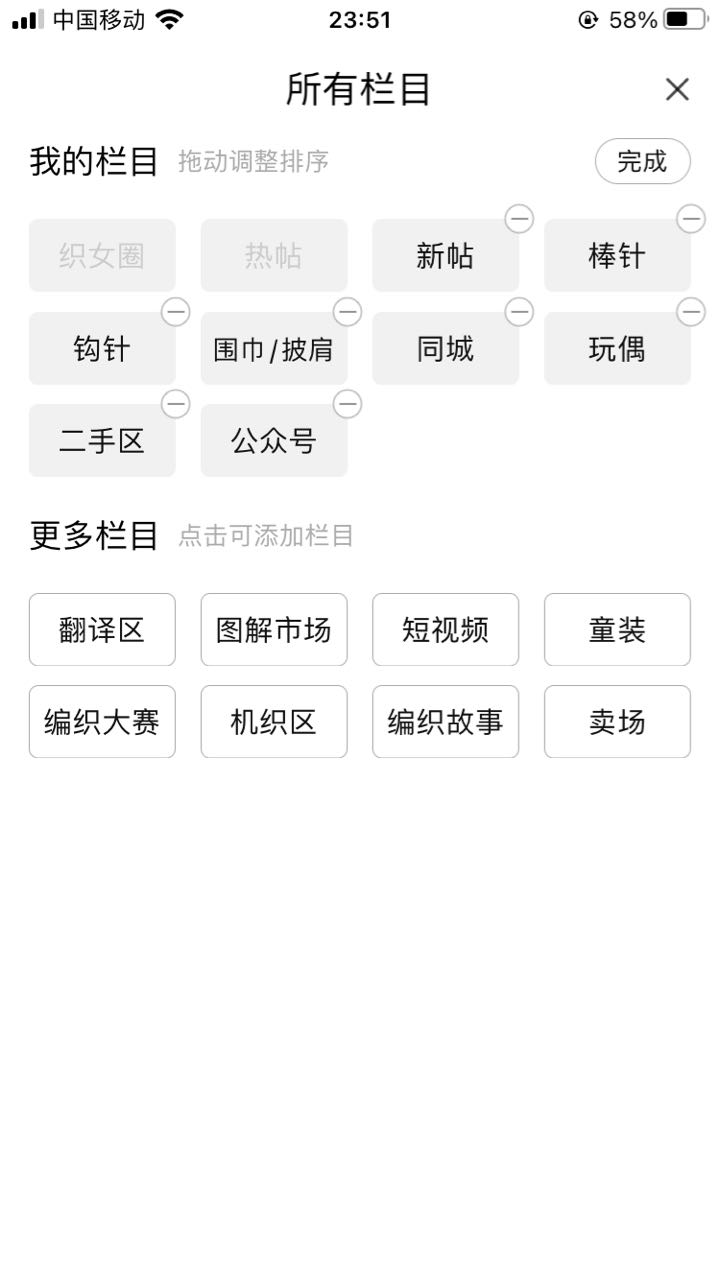Add 翻译区 to my columns

102,629
